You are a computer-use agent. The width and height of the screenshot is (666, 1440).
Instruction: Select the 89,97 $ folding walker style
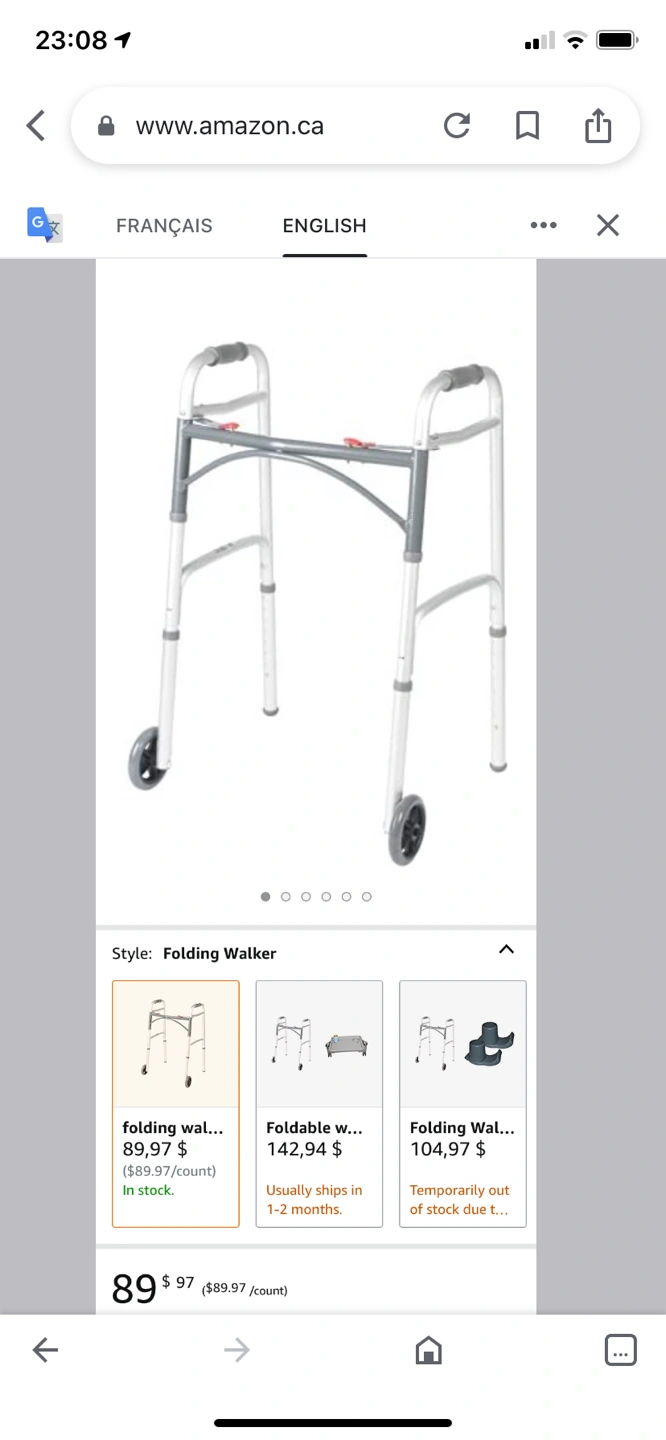click(x=176, y=1103)
